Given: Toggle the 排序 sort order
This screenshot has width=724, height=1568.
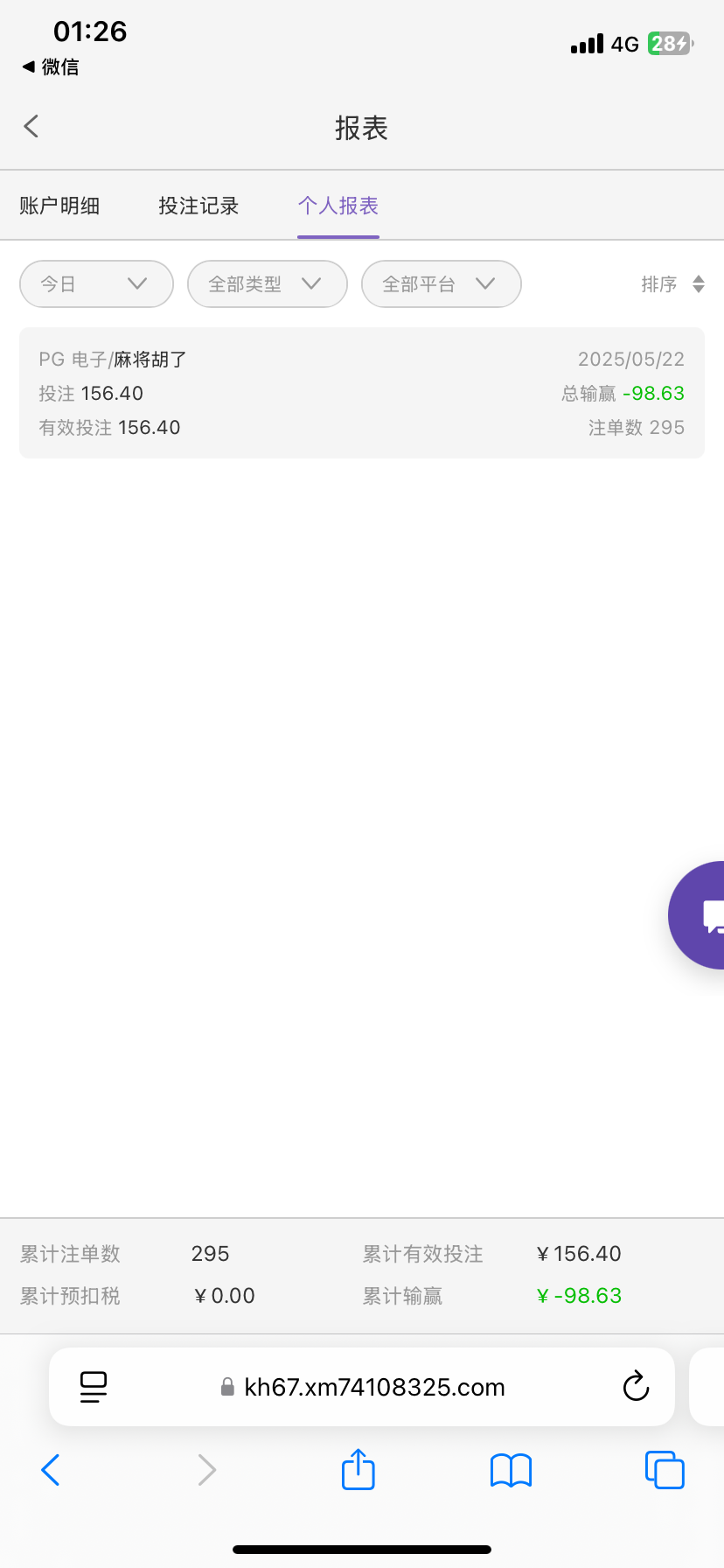Looking at the screenshot, I should (x=672, y=283).
